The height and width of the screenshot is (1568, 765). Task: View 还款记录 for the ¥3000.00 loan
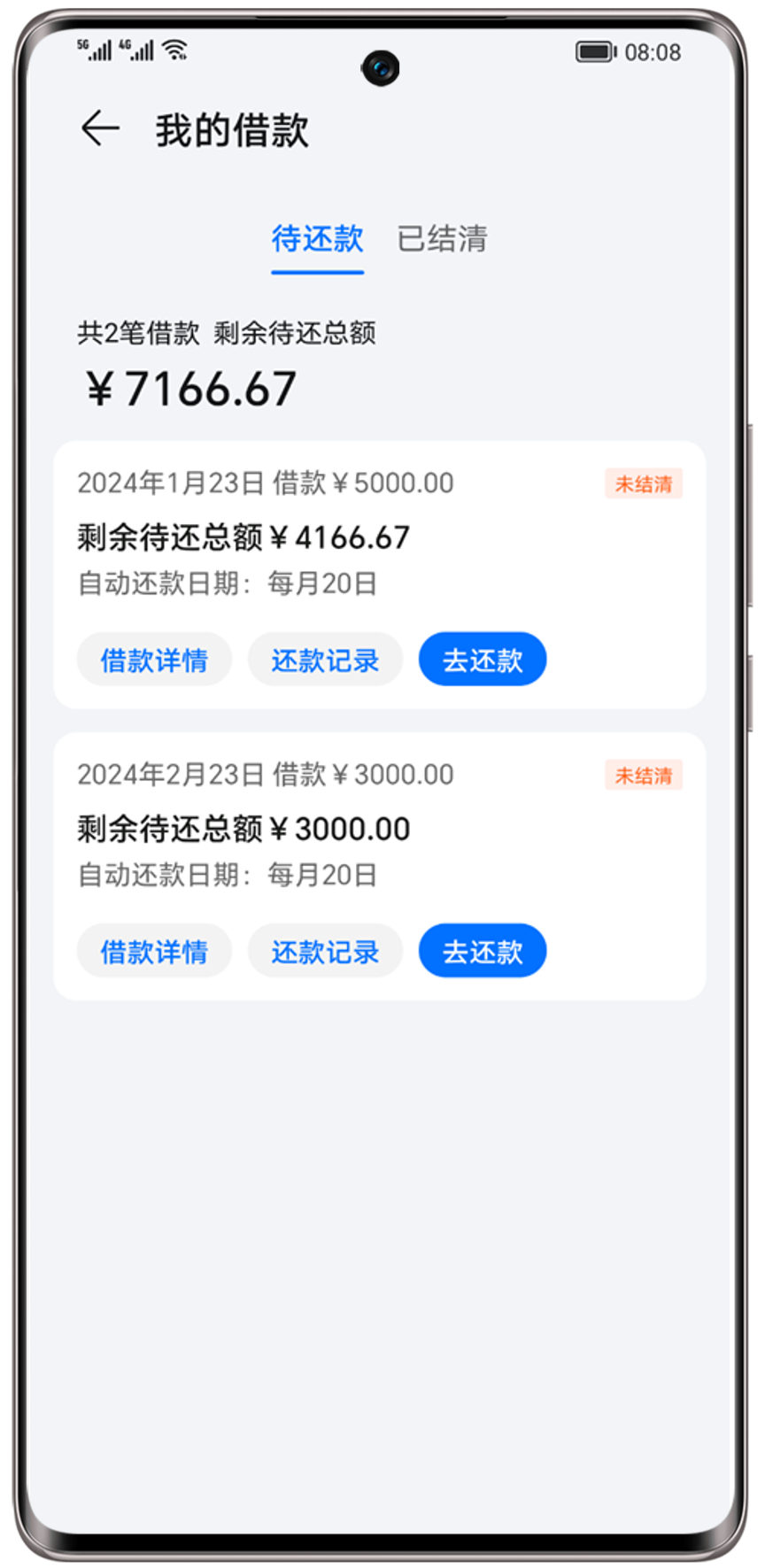pyautogui.click(x=325, y=951)
